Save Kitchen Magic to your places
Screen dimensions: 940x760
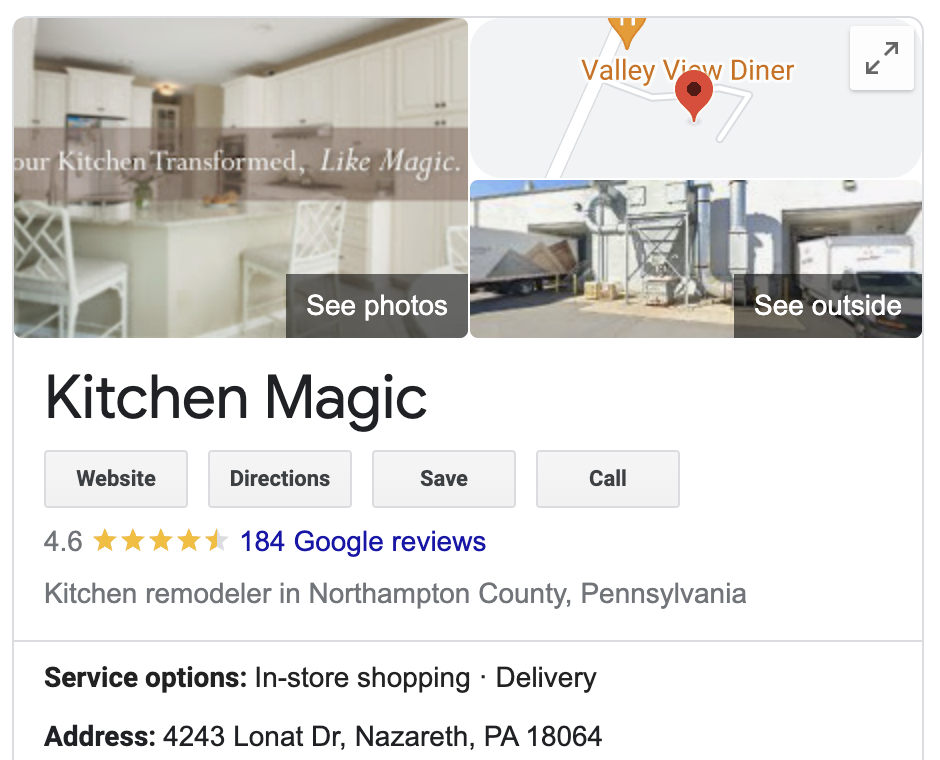[444, 479]
